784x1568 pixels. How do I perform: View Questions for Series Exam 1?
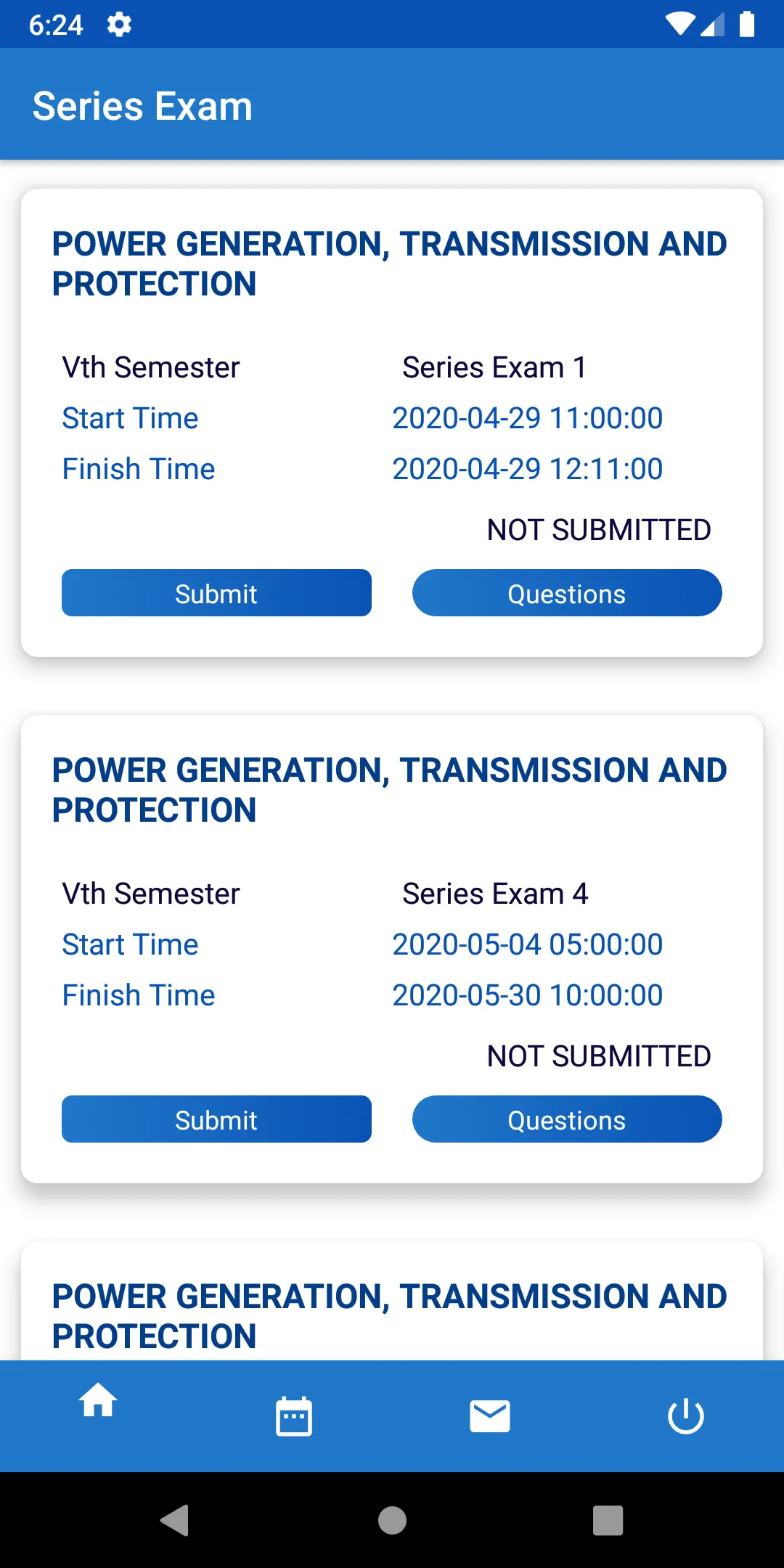coord(567,593)
